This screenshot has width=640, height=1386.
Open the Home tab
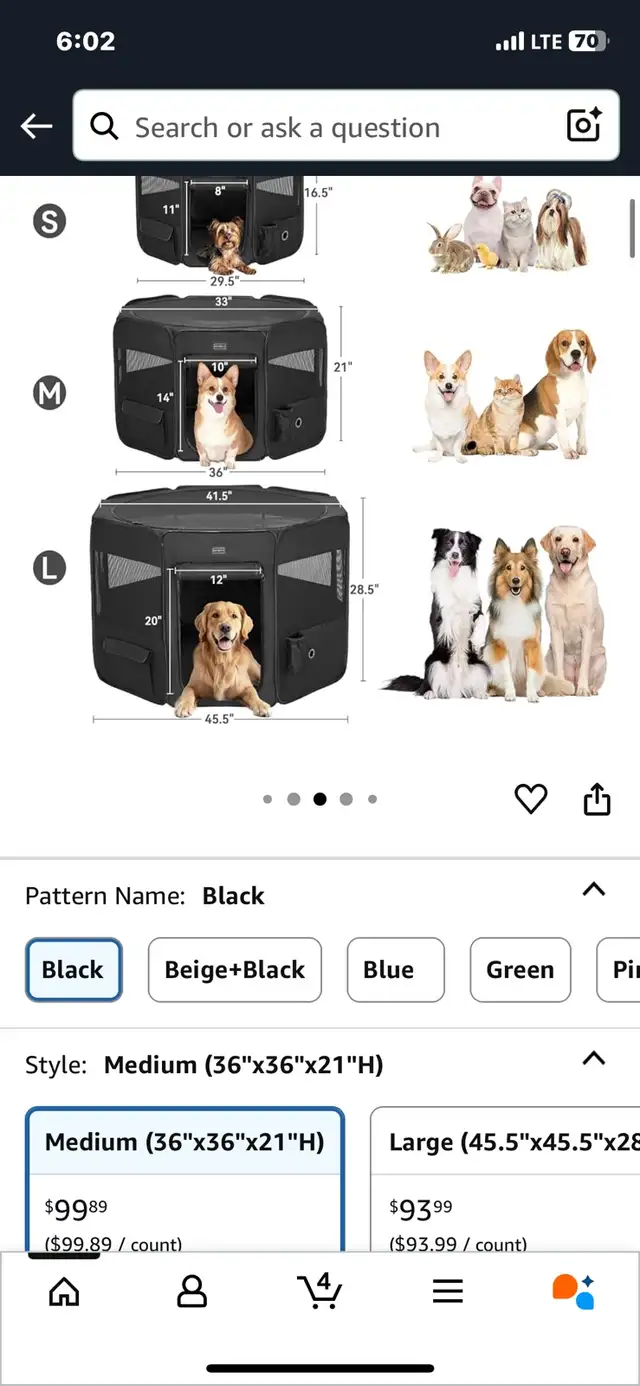click(64, 1292)
